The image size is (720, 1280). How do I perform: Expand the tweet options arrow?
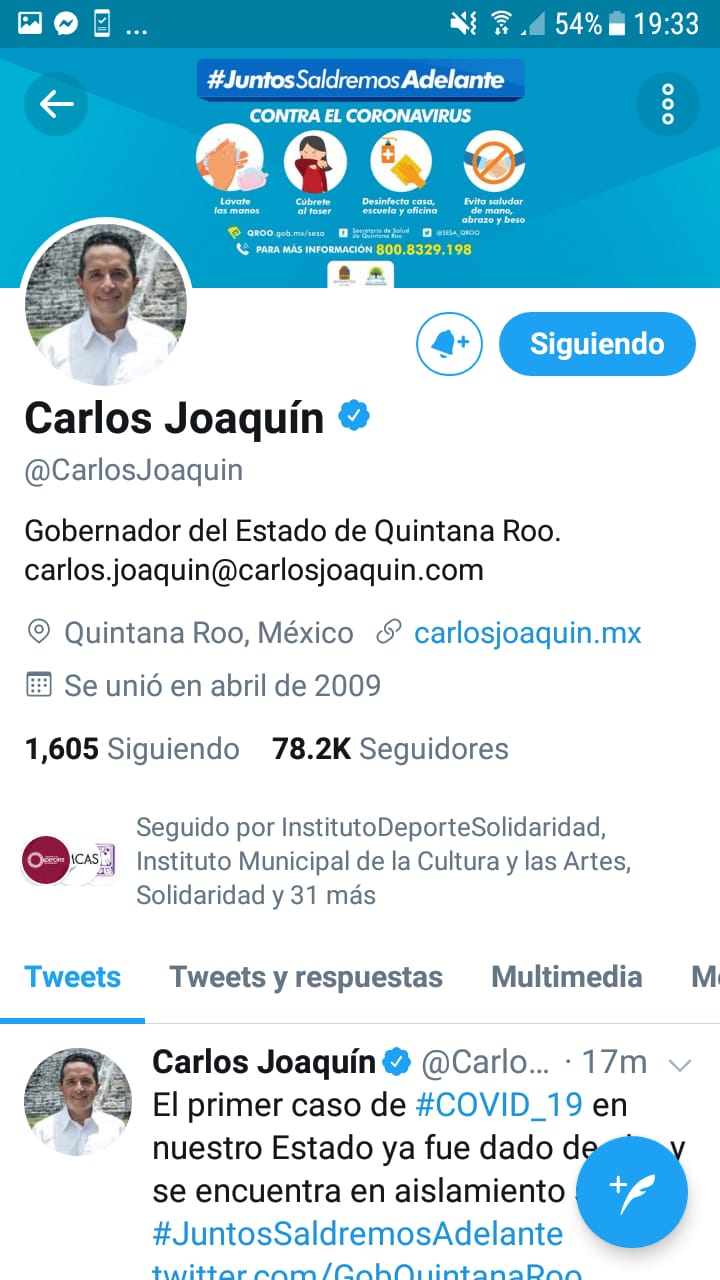680,1066
